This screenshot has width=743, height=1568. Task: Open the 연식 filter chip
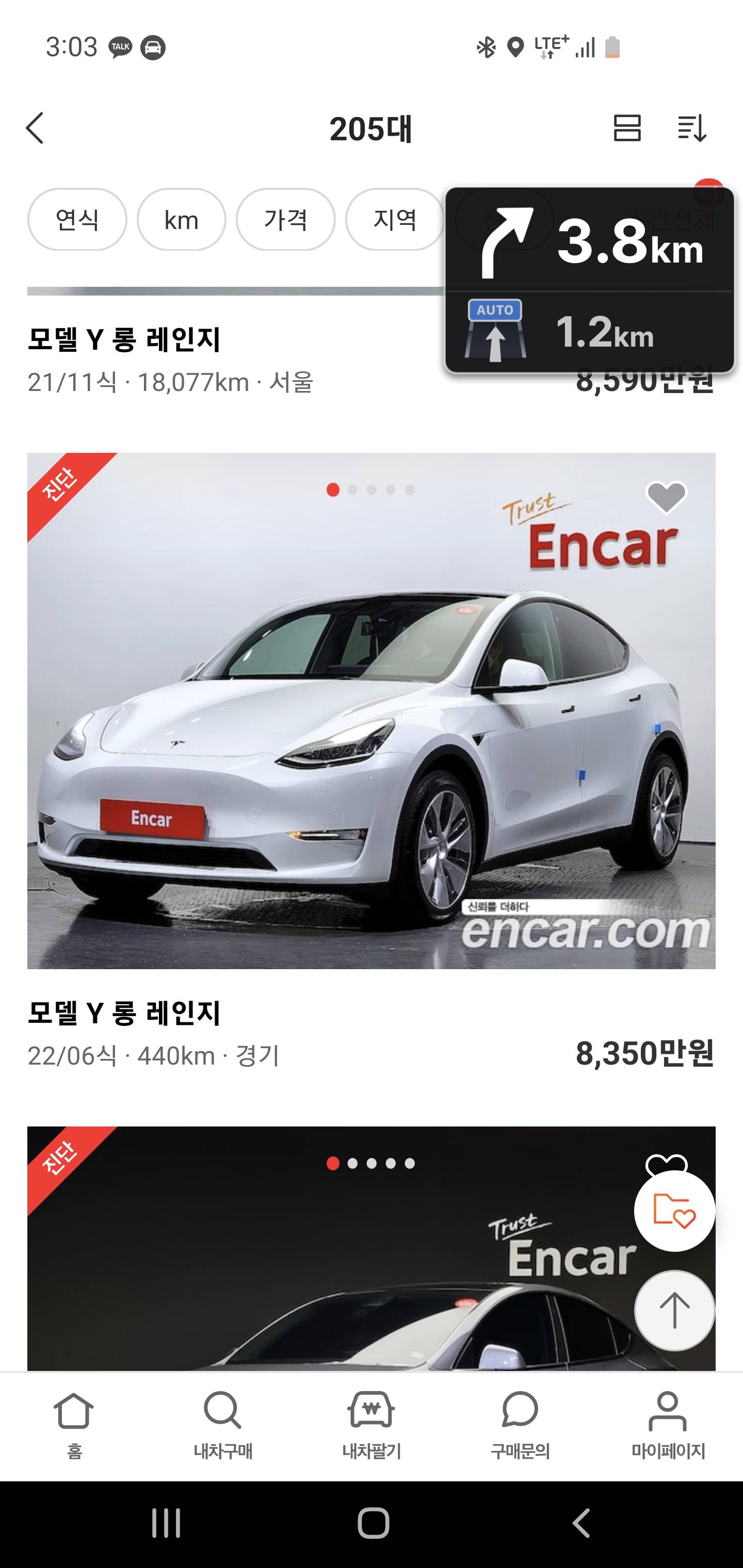[x=77, y=219]
